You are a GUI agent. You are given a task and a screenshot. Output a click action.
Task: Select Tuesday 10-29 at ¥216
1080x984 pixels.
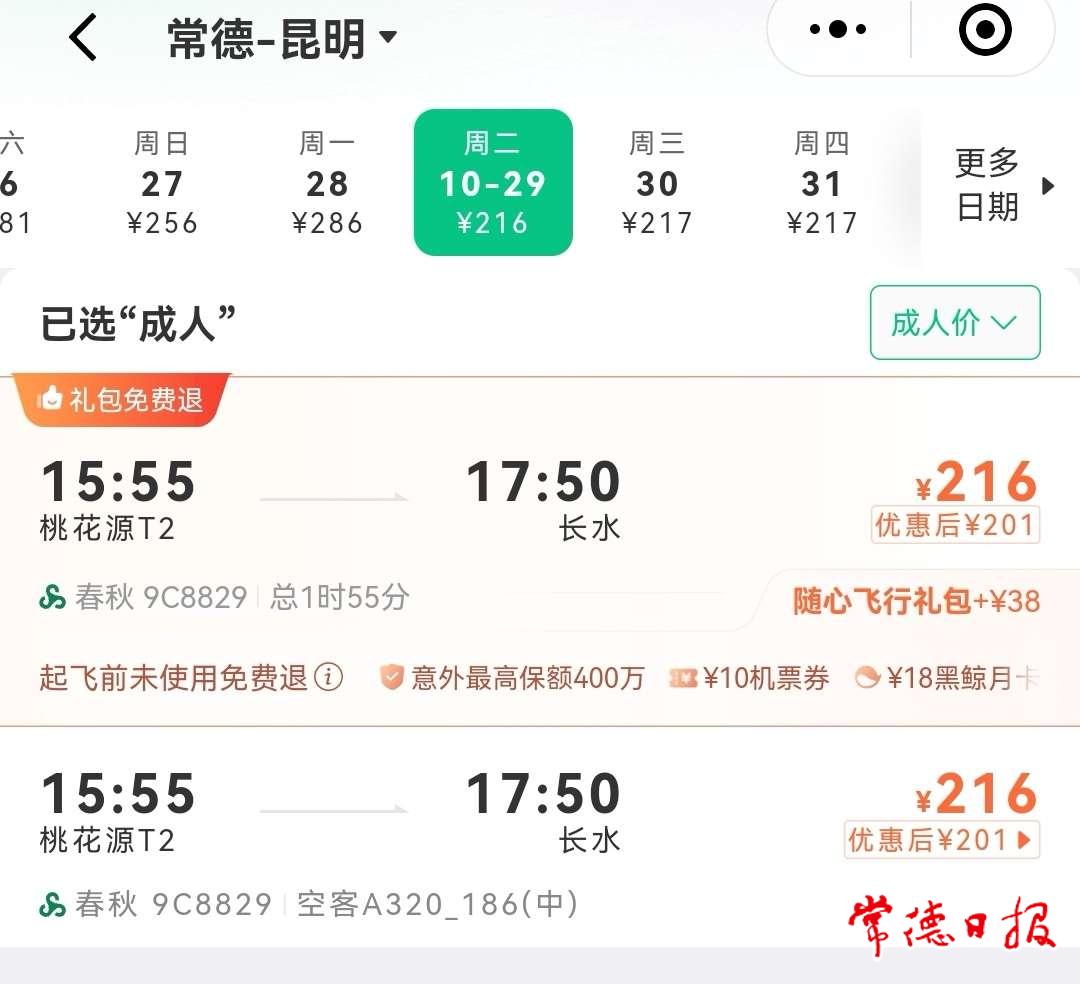click(493, 183)
